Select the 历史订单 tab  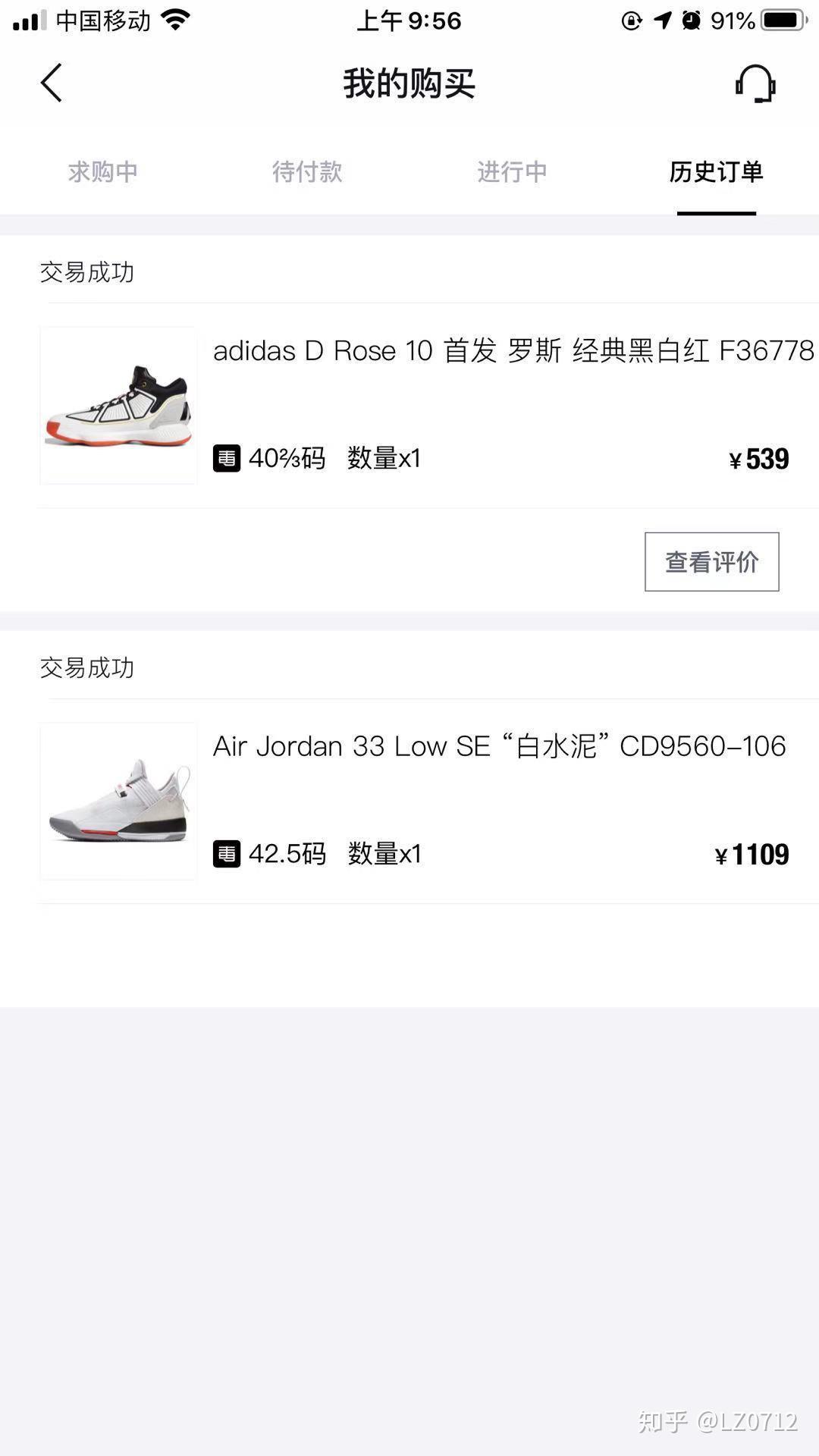tap(716, 172)
